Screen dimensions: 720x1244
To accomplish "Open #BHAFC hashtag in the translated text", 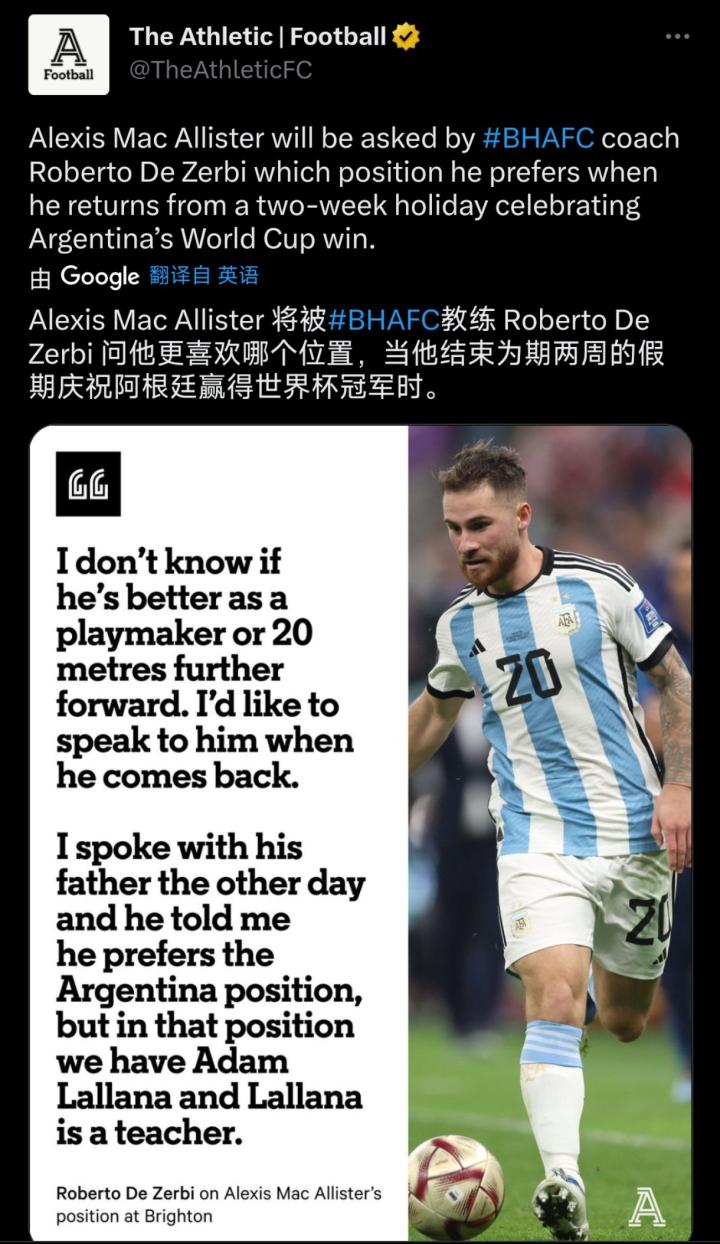I will 383,320.
